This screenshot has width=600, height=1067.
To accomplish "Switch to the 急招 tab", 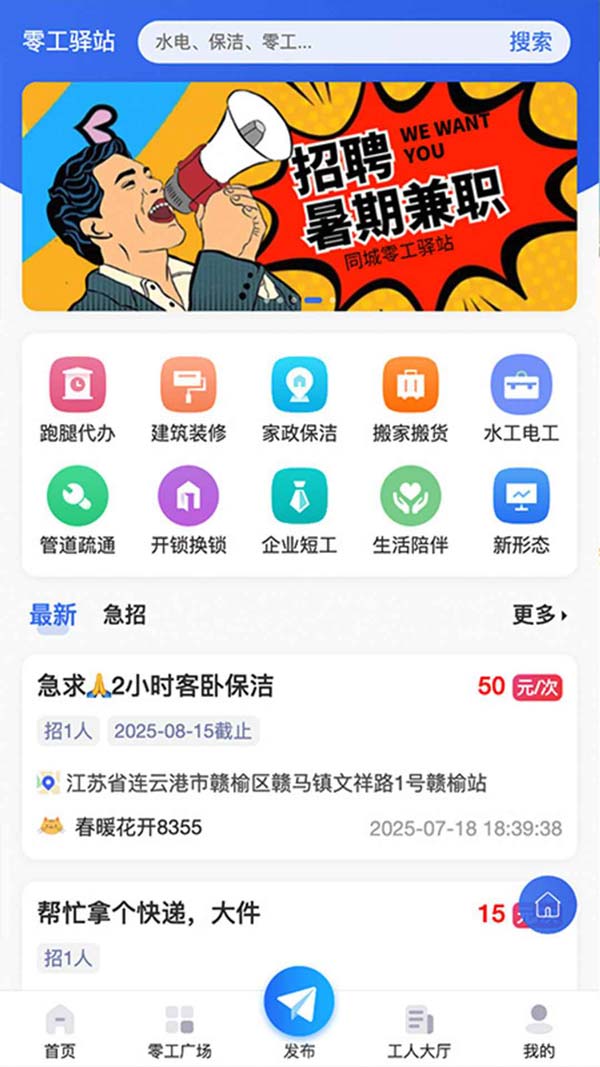I will [124, 615].
